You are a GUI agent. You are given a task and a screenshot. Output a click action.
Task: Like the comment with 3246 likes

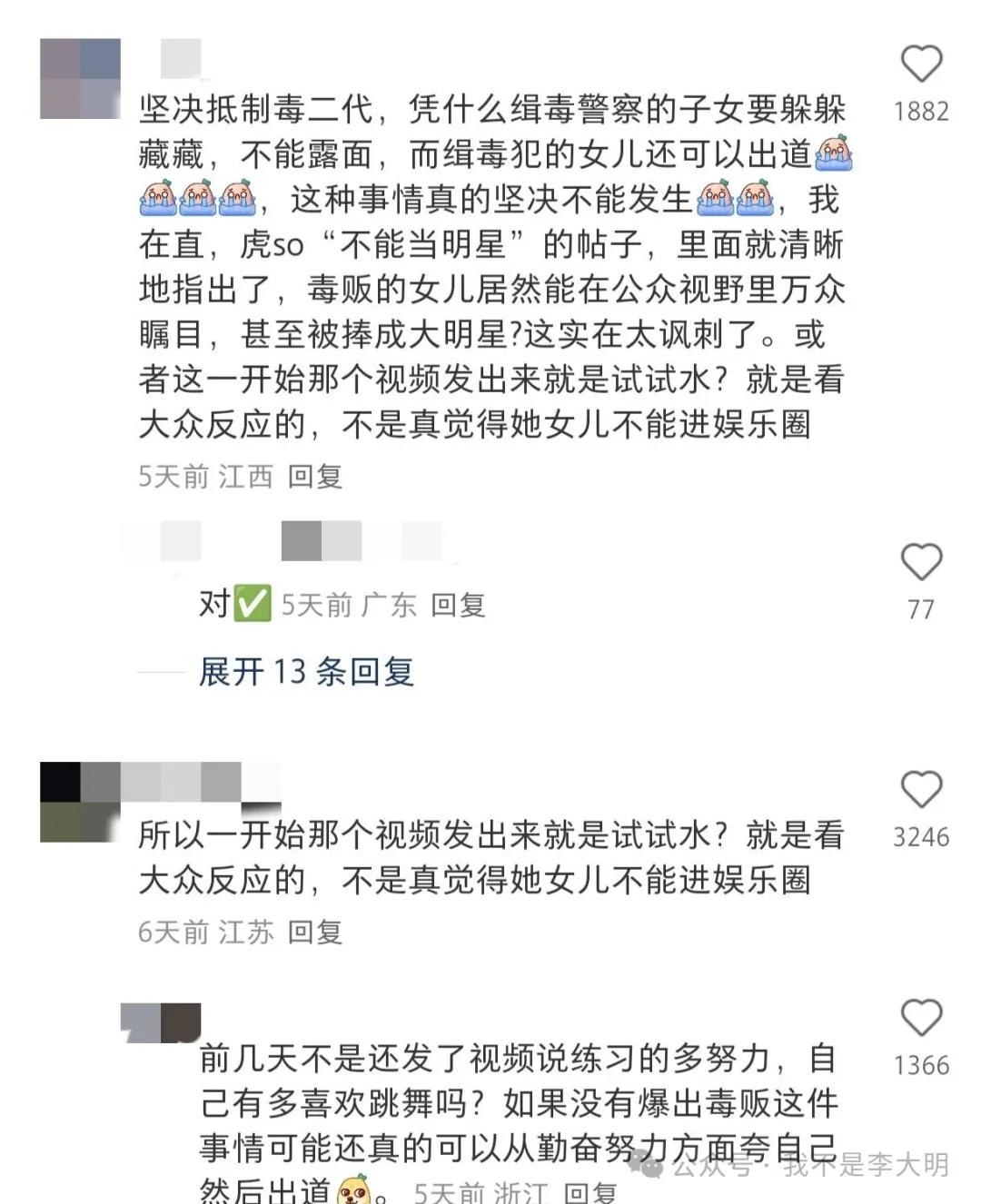click(921, 790)
